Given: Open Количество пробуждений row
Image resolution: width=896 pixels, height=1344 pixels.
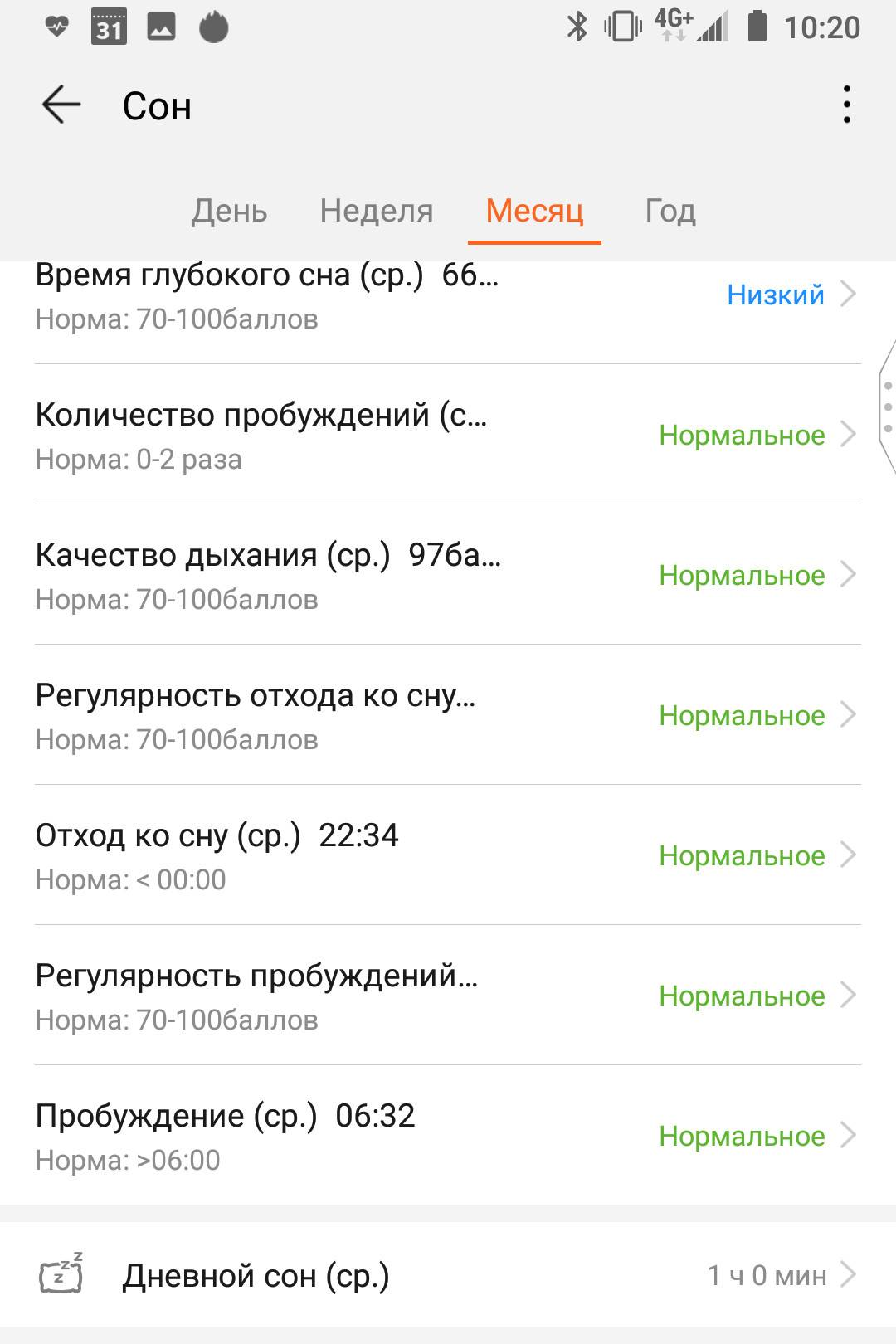Looking at the screenshot, I should [448, 435].
